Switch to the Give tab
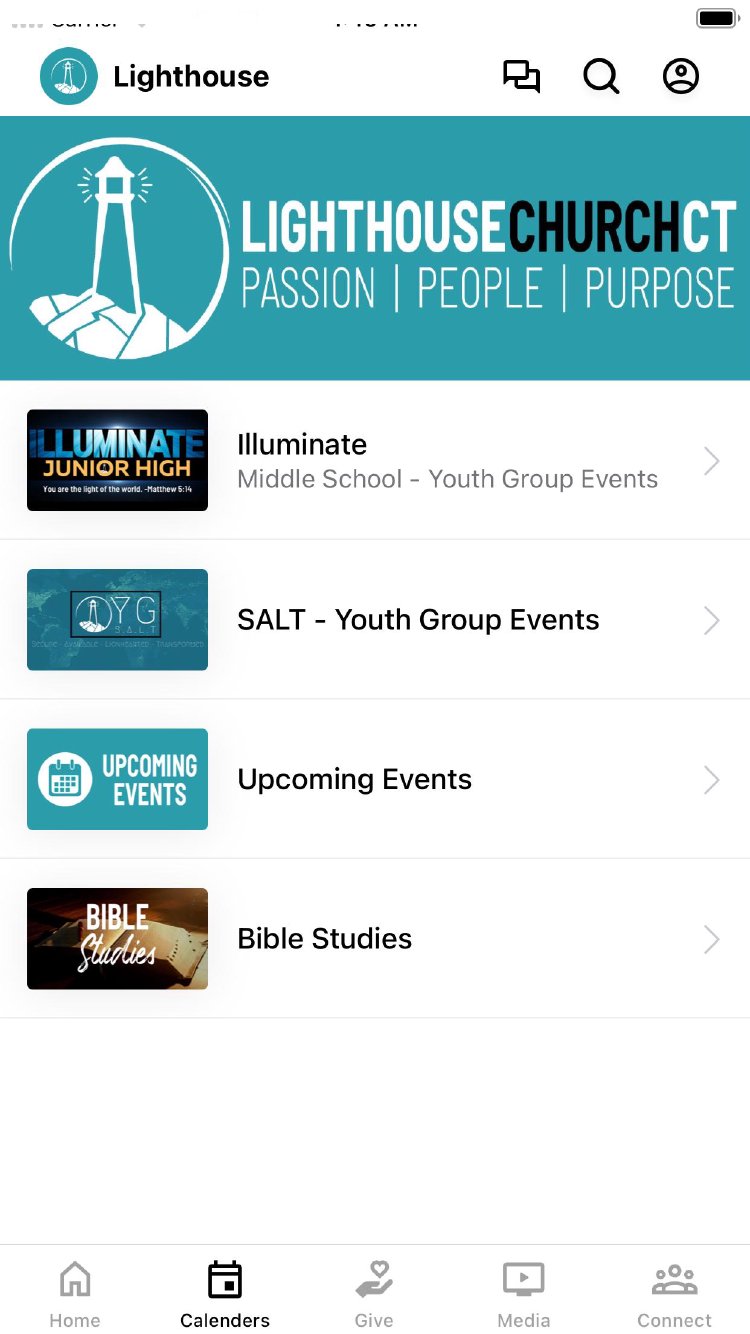The image size is (750, 1334). pos(374,1294)
